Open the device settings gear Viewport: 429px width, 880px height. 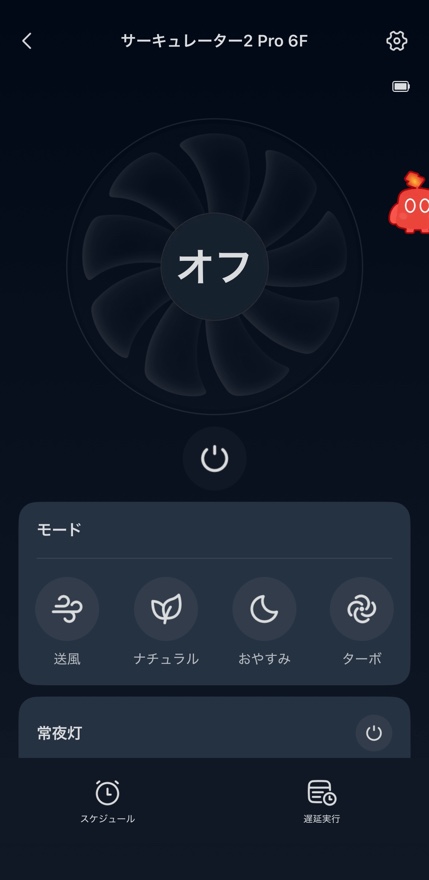pos(396,41)
